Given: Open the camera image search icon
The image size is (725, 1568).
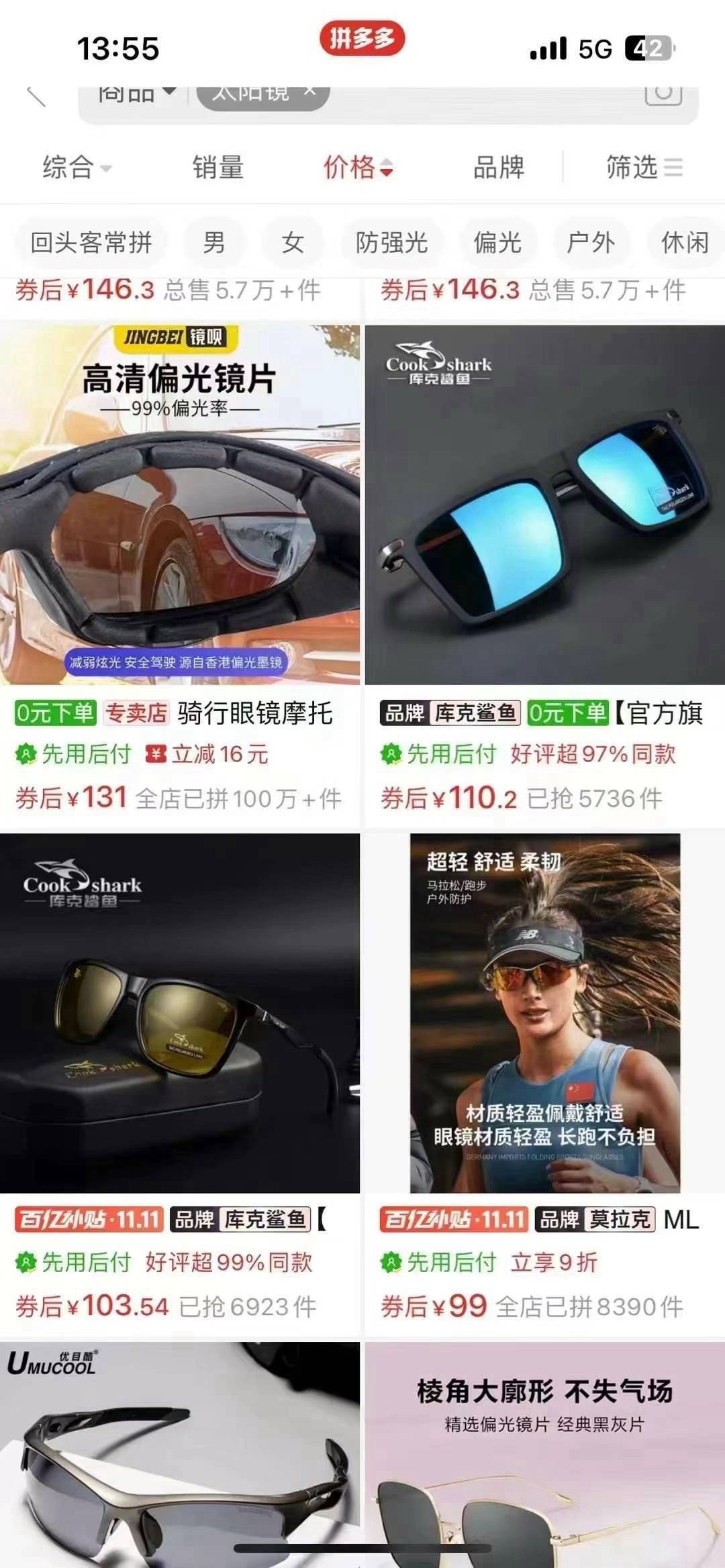Looking at the screenshot, I should [x=663, y=93].
